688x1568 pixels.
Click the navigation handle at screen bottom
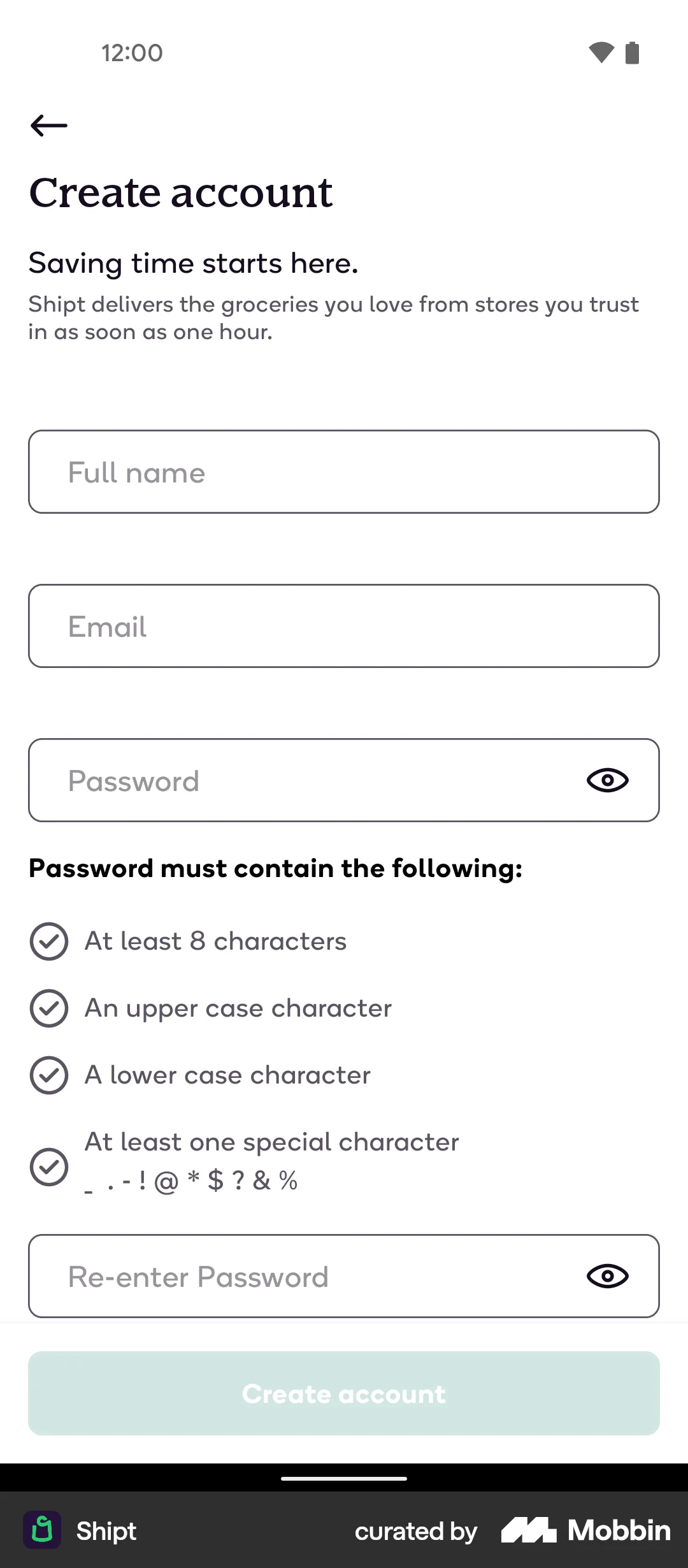pyautogui.click(x=344, y=1477)
